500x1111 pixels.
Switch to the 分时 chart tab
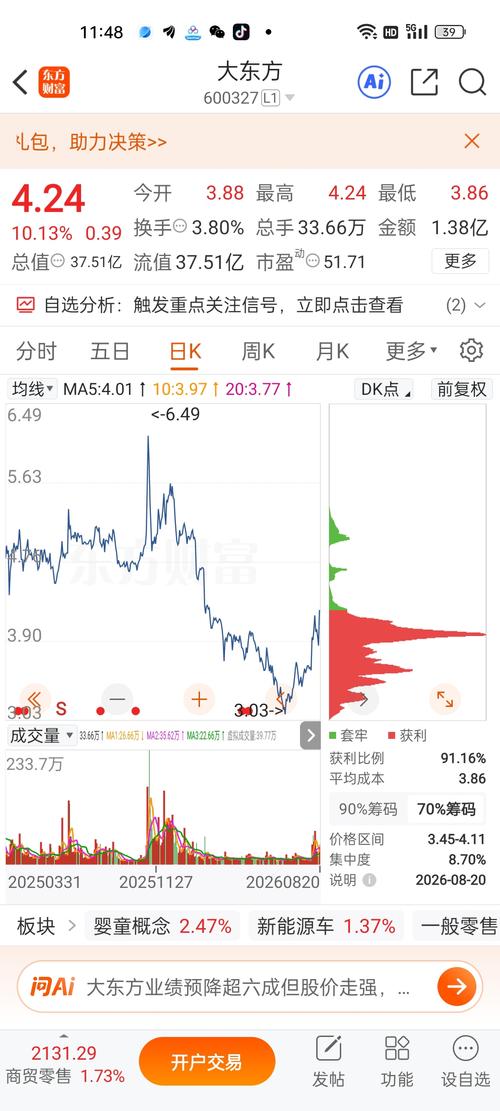(35, 351)
